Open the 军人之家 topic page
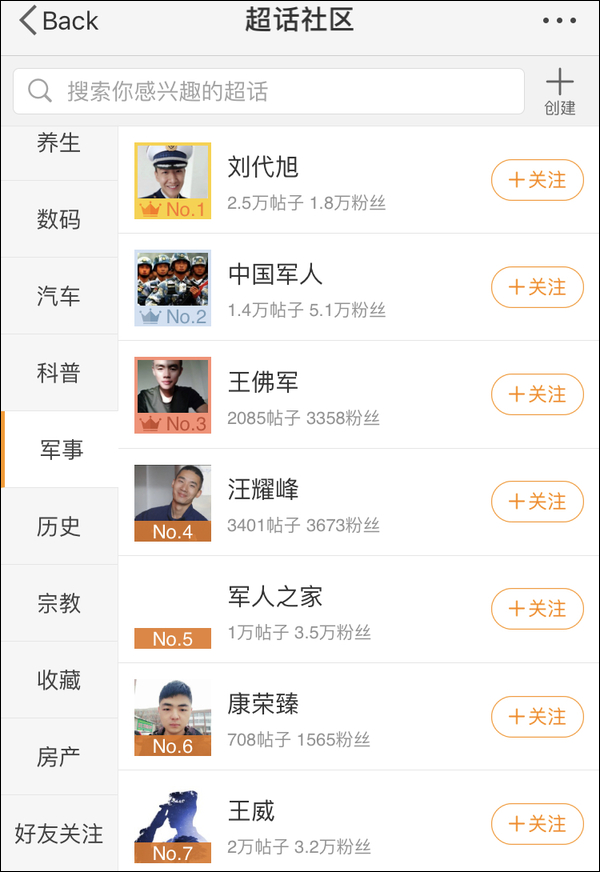The width and height of the screenshot is (600, 872). (x=276, y=597)
